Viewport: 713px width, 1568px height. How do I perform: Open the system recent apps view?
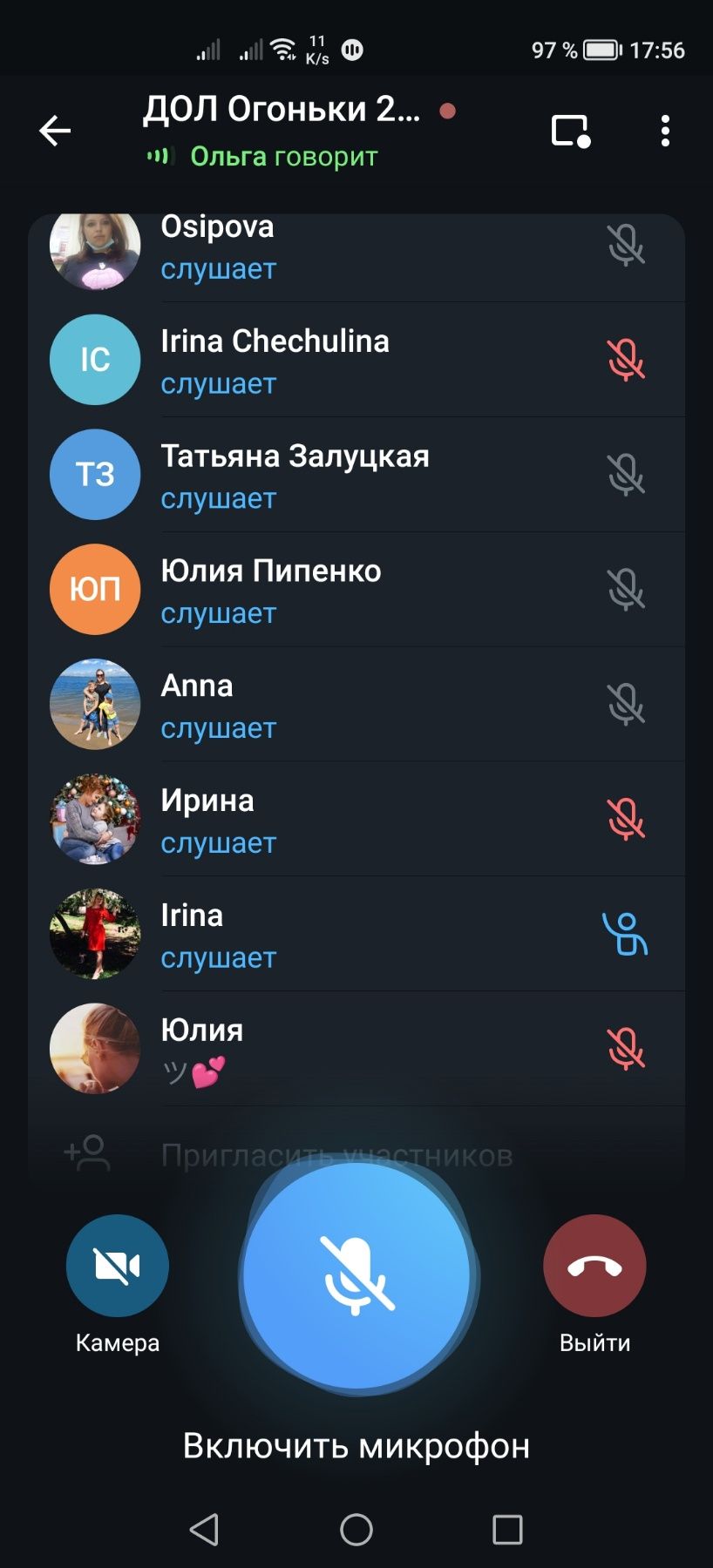tap(507, 1529)
